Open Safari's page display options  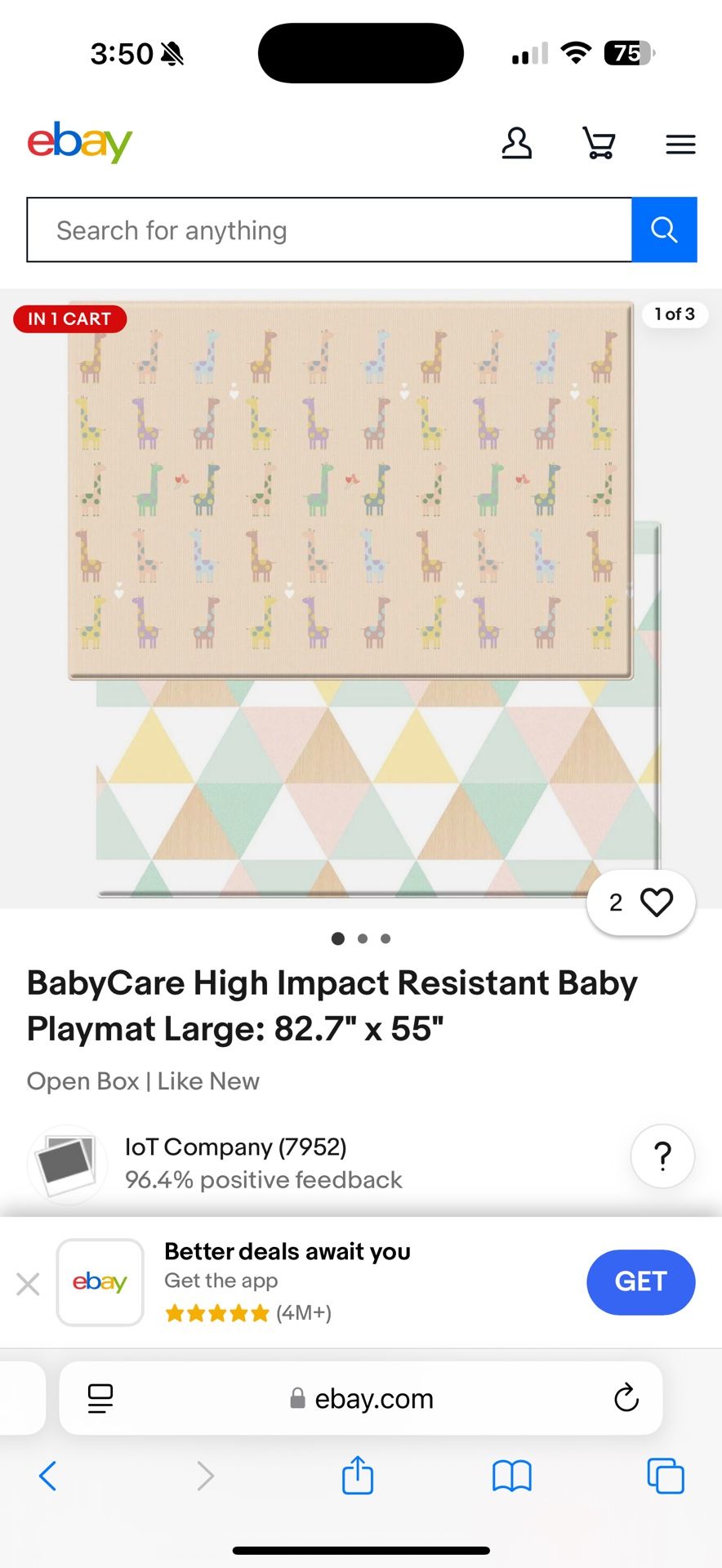[99, 1397]
